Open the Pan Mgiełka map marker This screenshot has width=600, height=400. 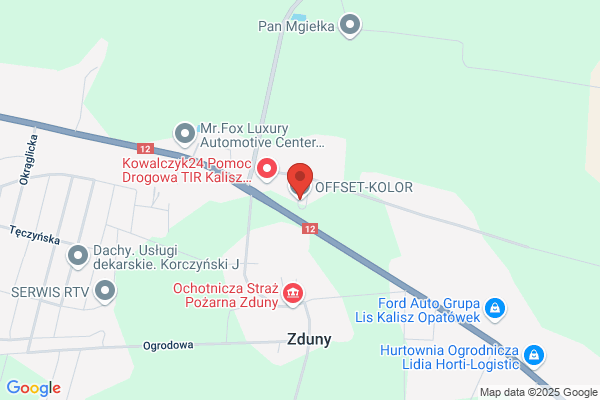349,25
